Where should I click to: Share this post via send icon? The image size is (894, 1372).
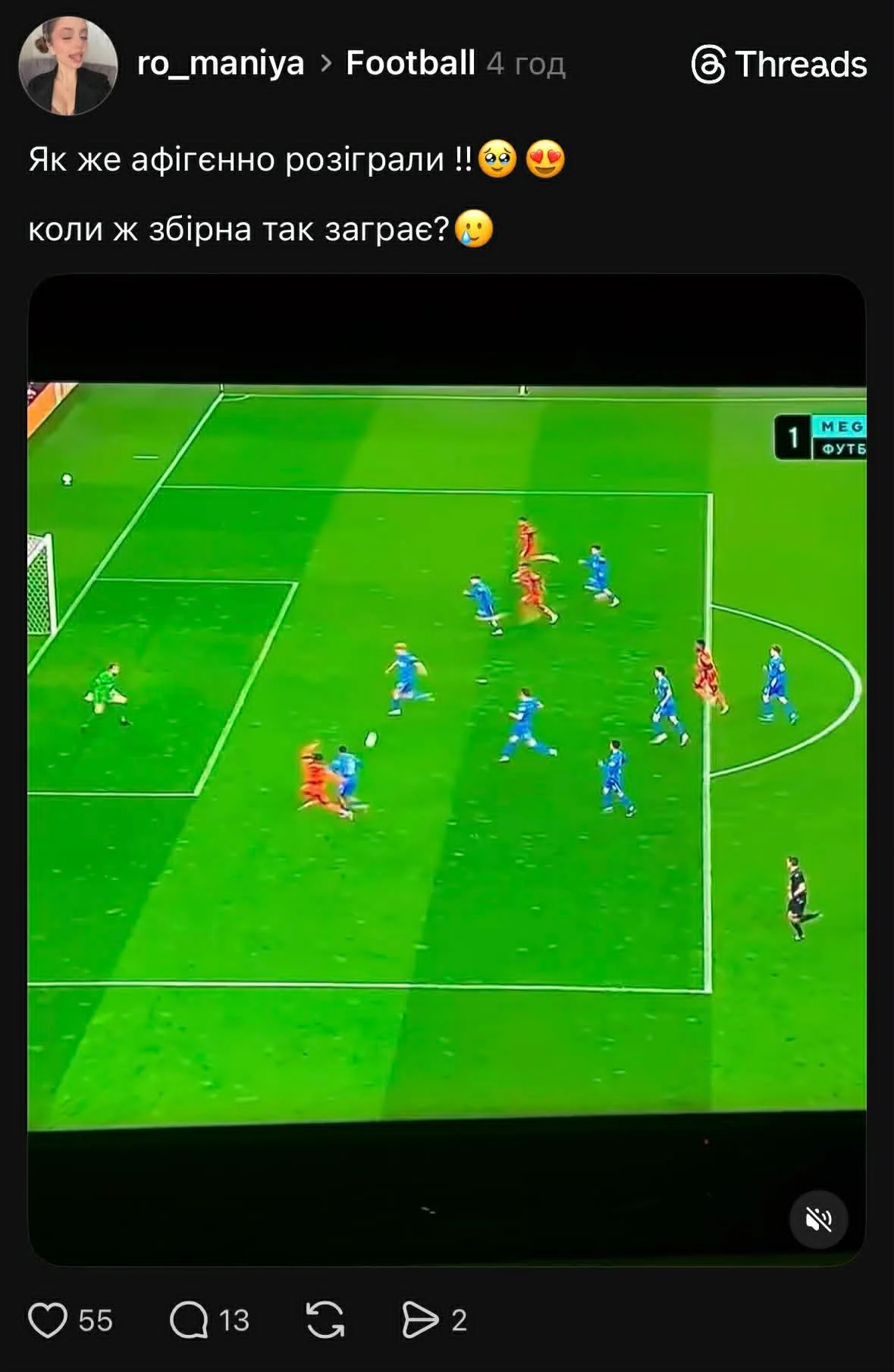pos(420,1320)
